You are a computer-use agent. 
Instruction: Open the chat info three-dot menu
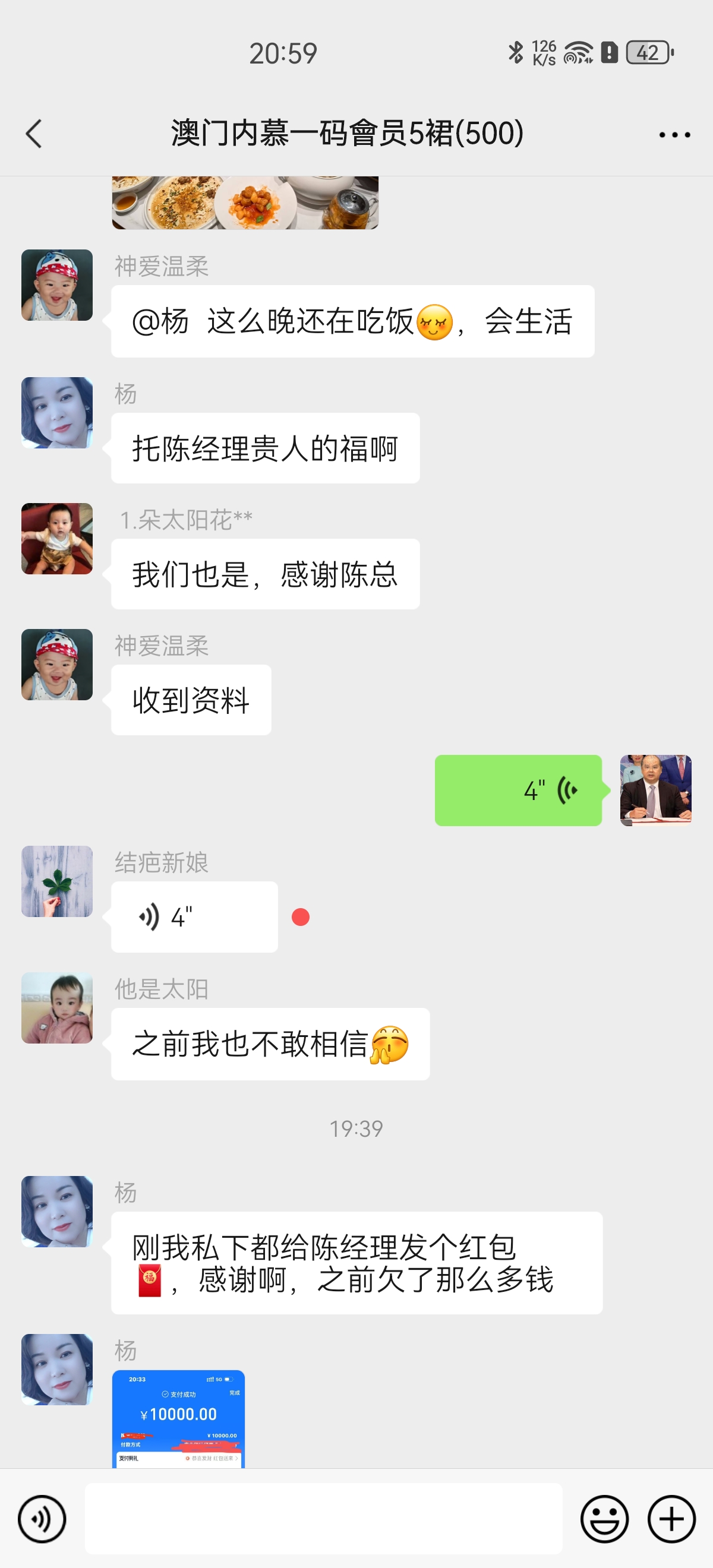click(x=674, y=134)
